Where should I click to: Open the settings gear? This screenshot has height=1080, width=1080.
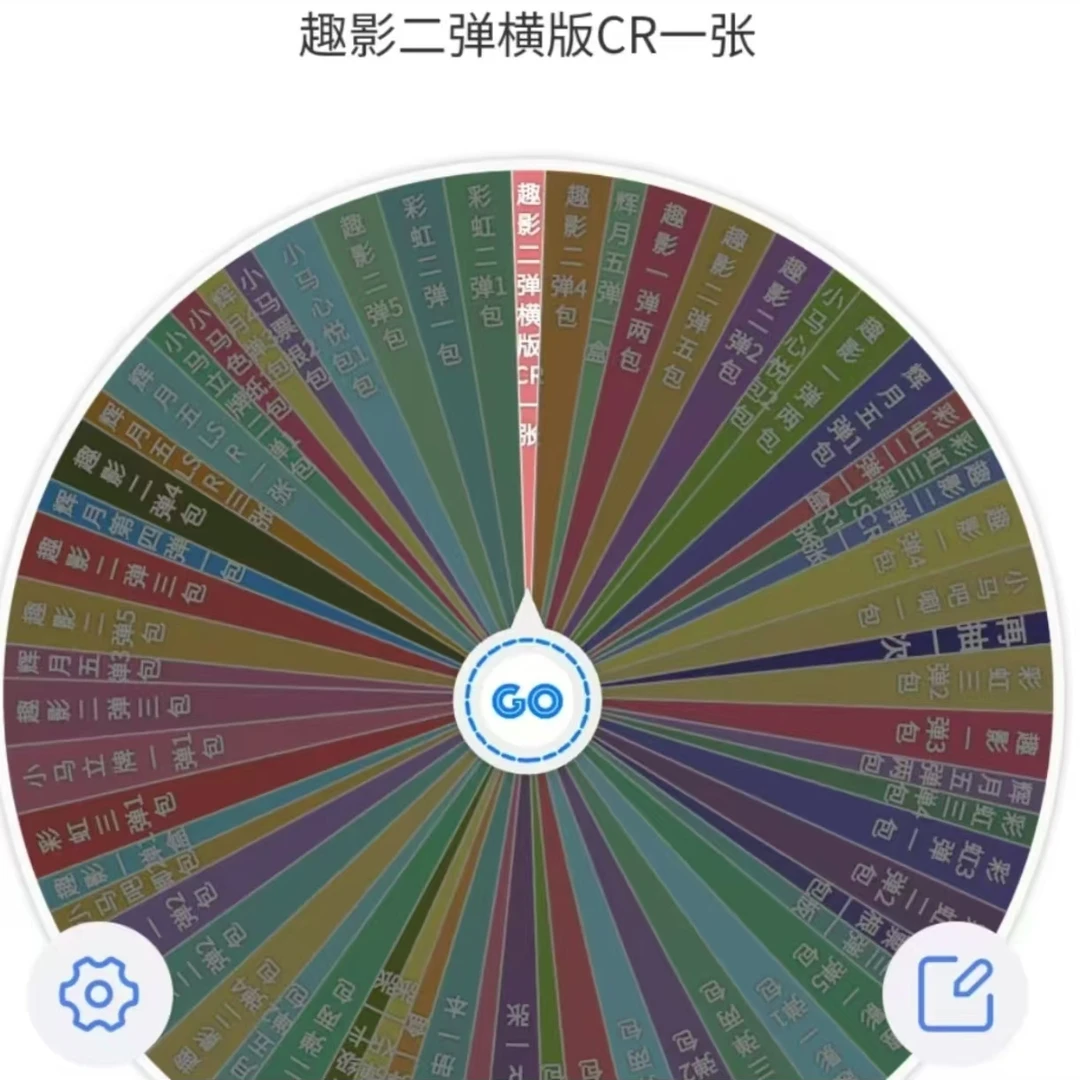tap(98, 992)
